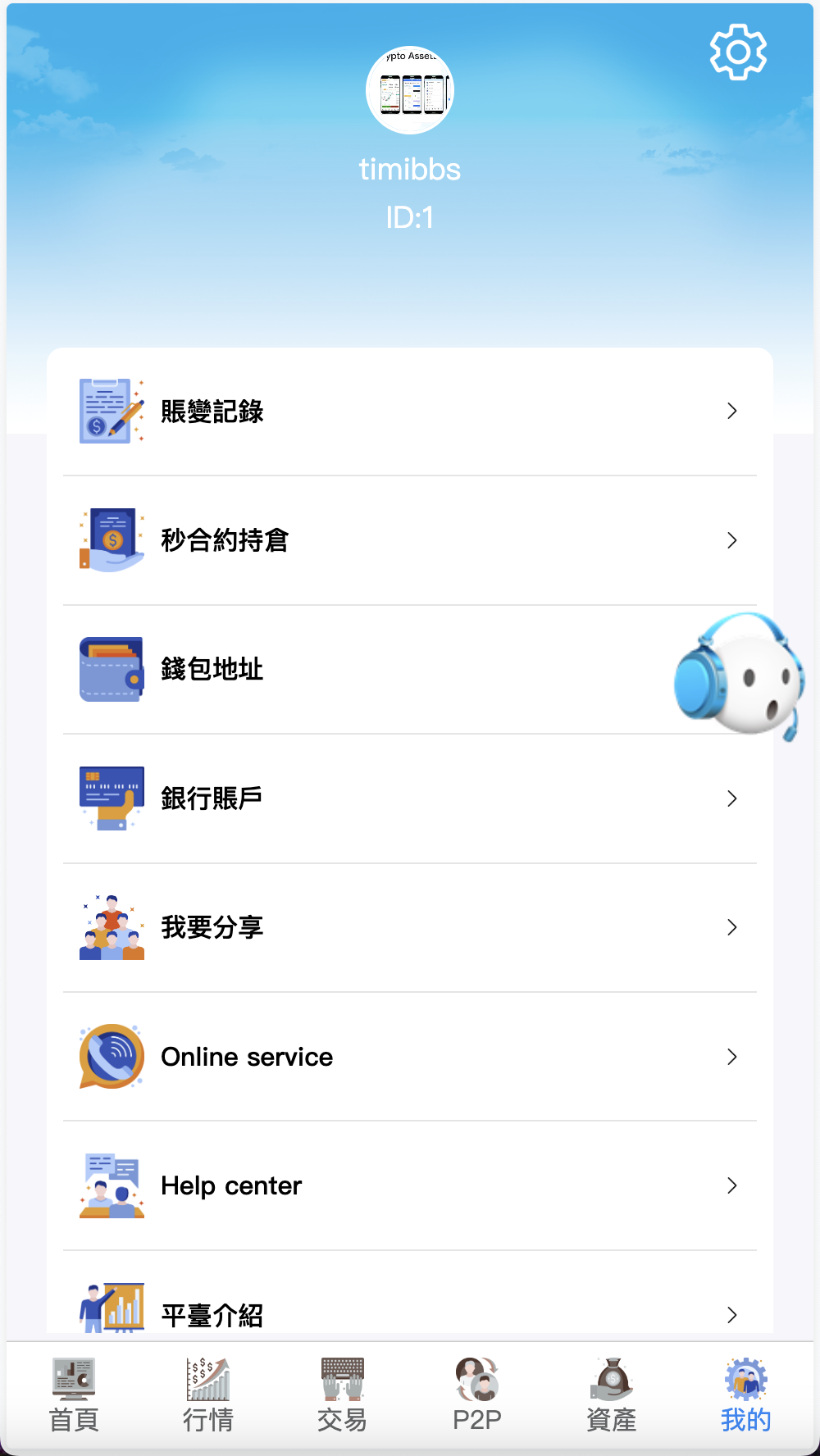Click the 賬變記錄 document icon
The width and height of the screenshot is (820, 1456).
pyautogui.click(x=111, y=411)
